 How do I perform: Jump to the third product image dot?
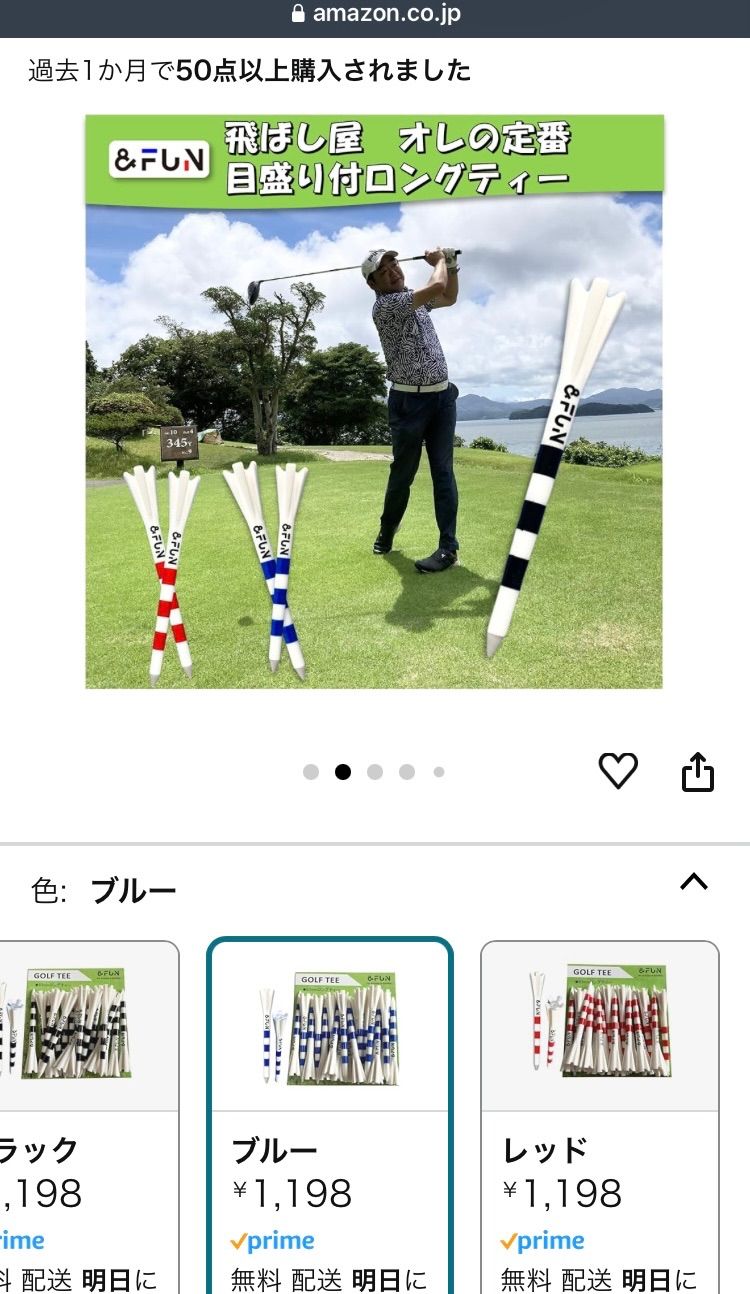point(375,772)
